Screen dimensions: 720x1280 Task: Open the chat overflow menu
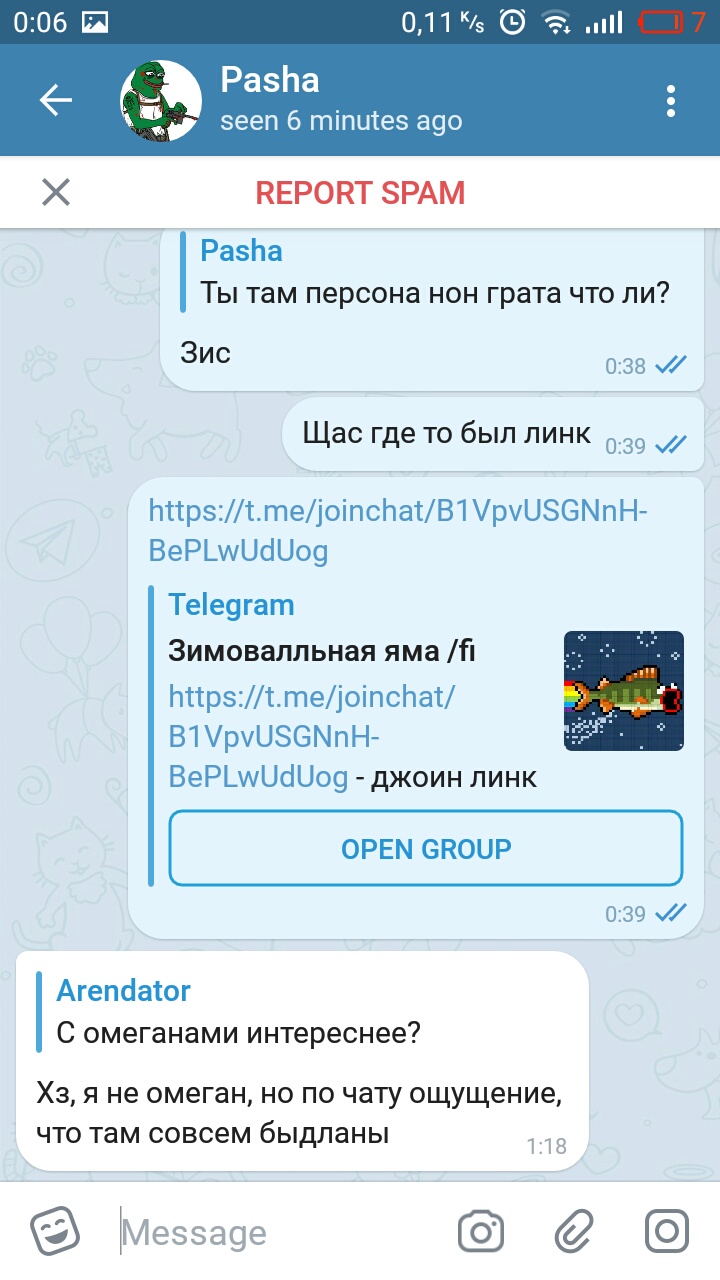pos(671,101)
